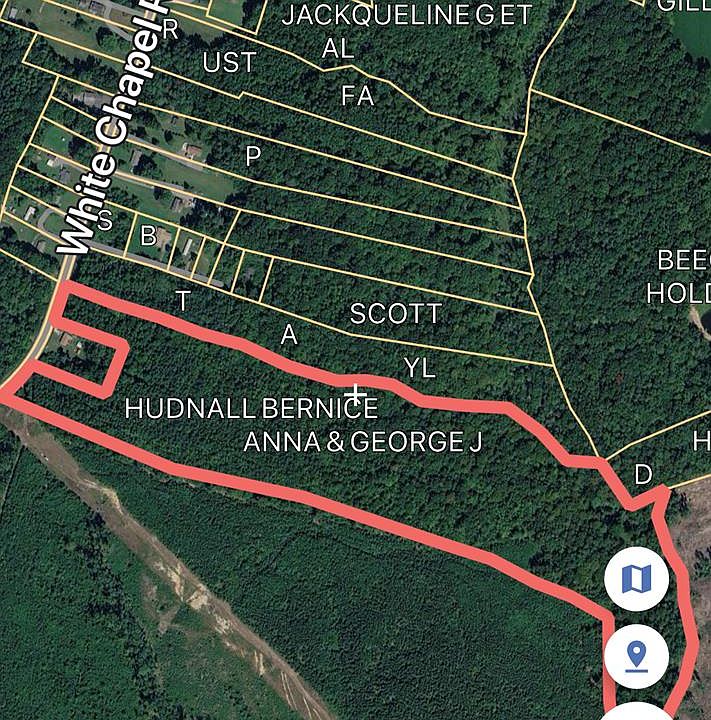Viewport: 711px width, 720px height.
Task: Tap the location pin button
Action: click(636, 656)
